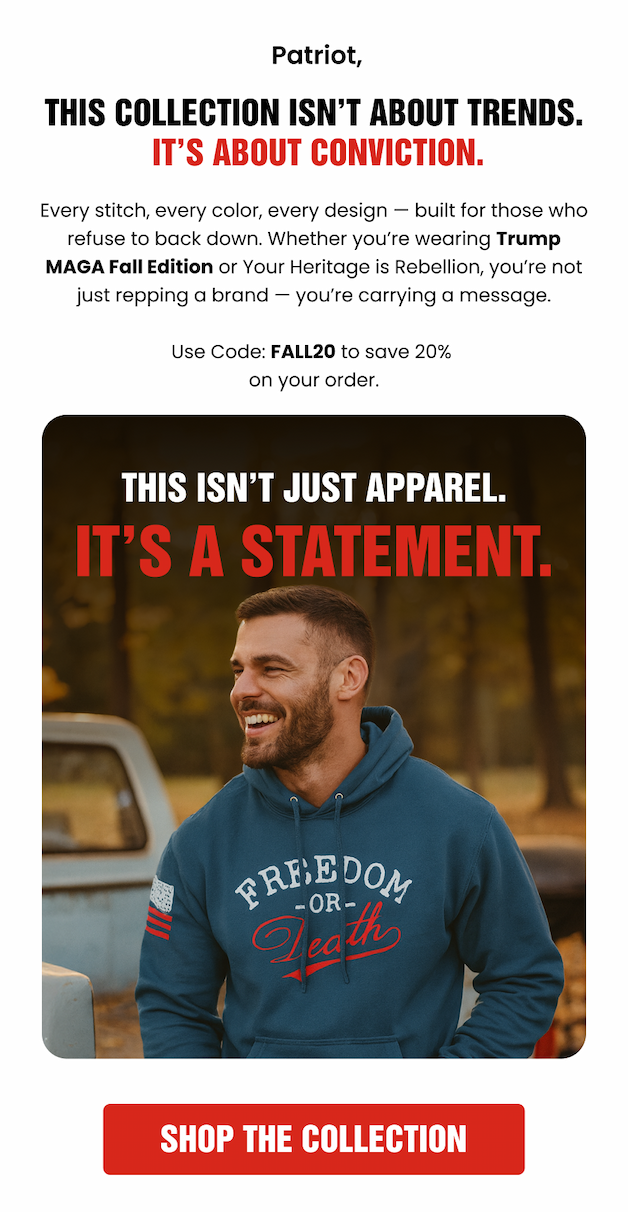
Task: Open the Freedom or Death hoodie banner
Action: coord(313,736)
